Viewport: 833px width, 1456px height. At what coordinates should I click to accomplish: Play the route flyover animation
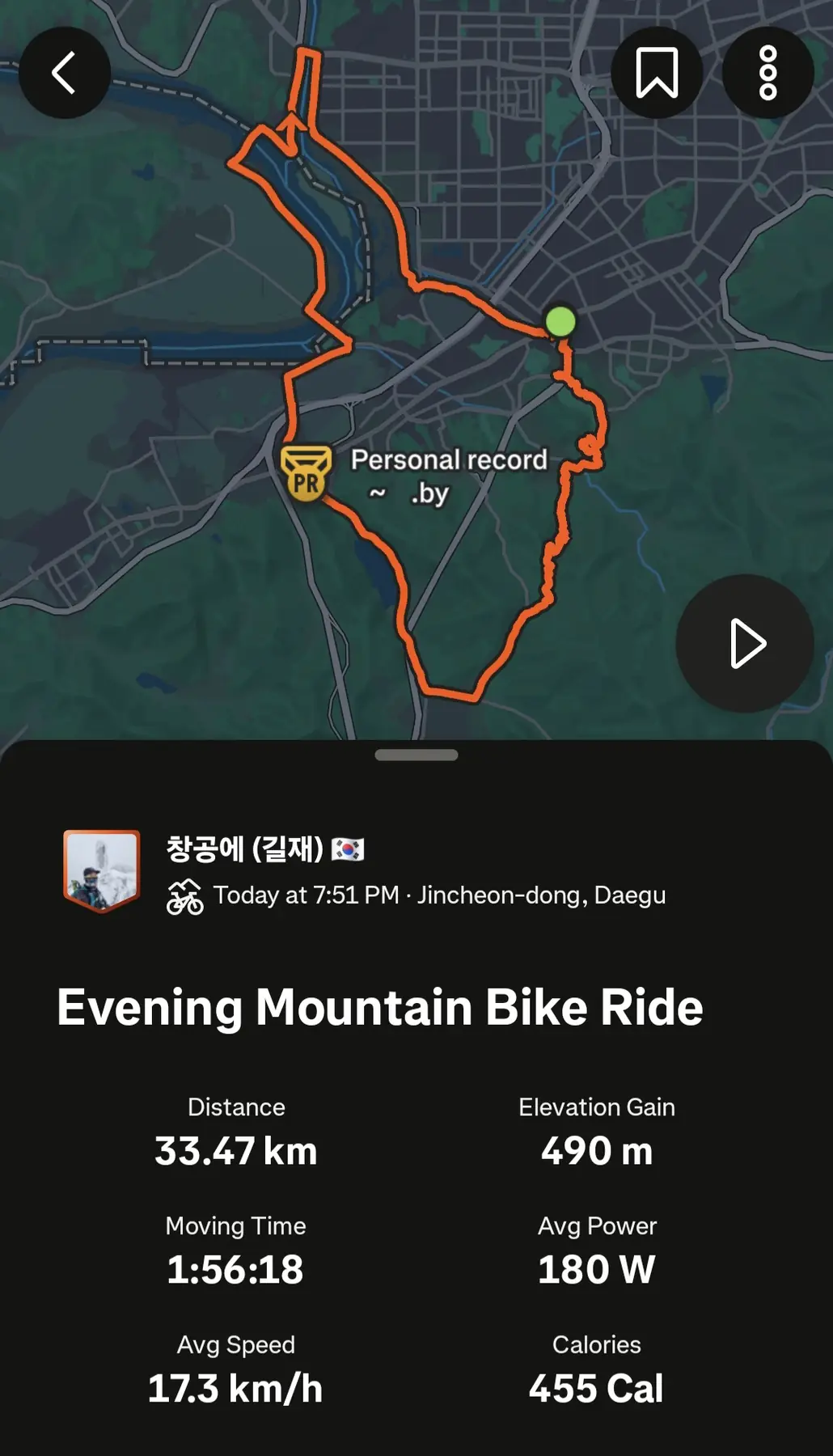pyautogui.click(x=745, y=644)
